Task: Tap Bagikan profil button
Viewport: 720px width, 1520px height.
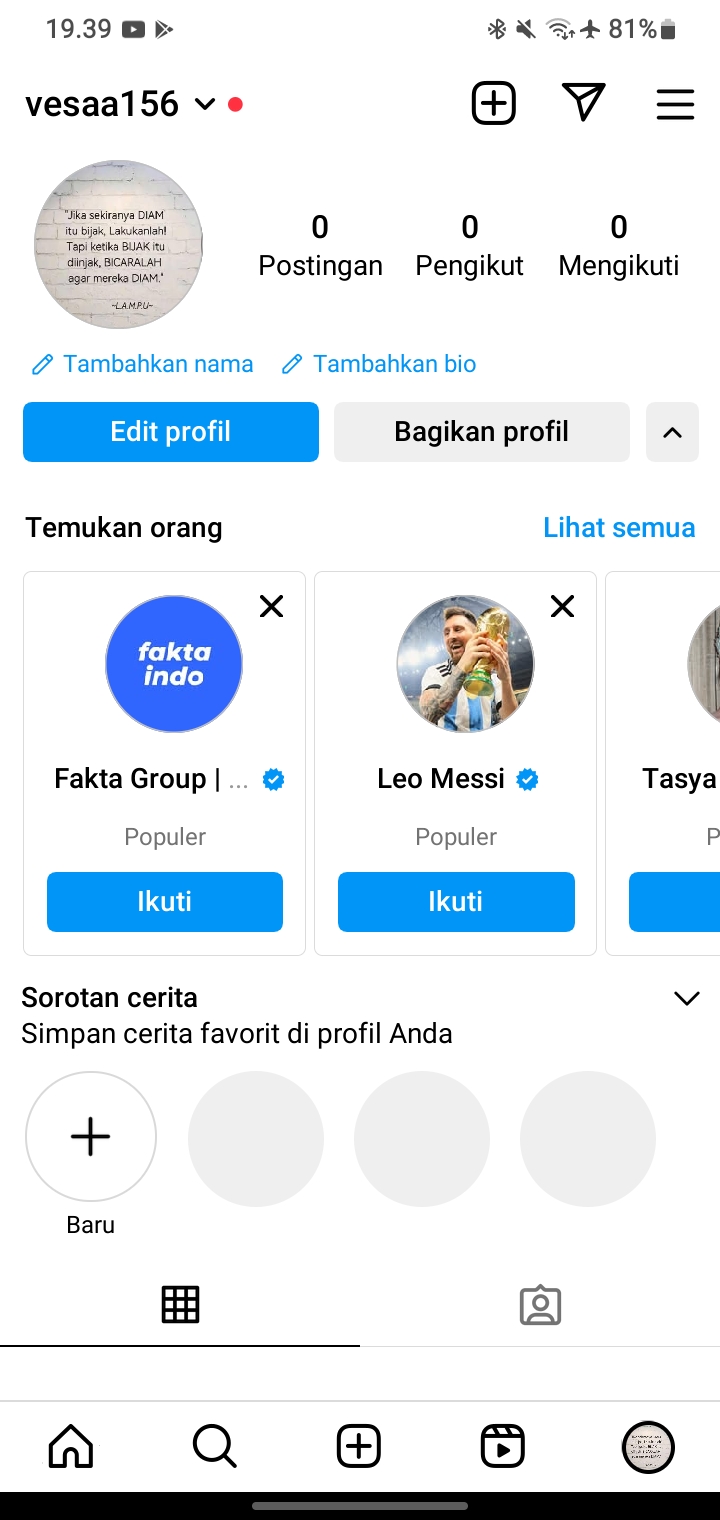Action: pos(481,432)
